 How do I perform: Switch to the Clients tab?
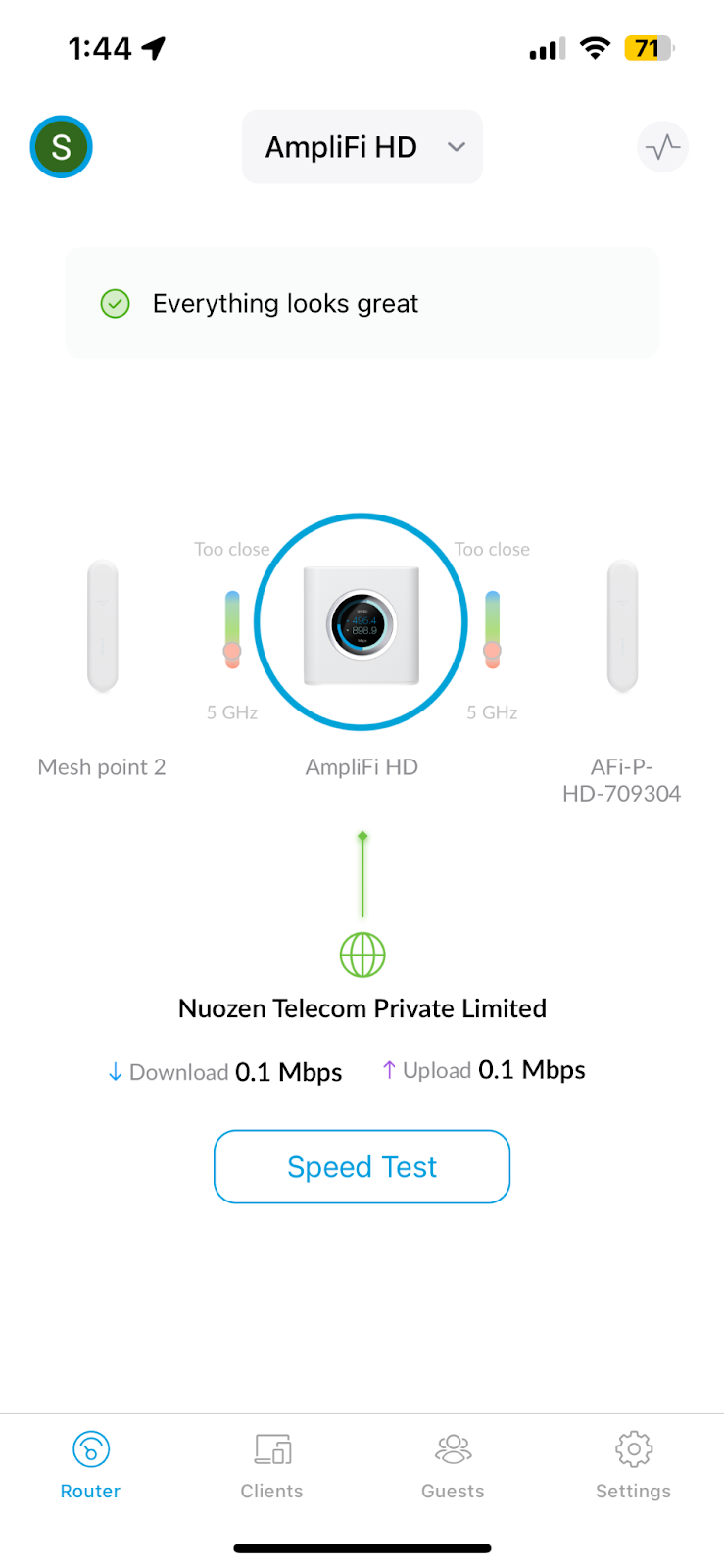coord(271,1466)
